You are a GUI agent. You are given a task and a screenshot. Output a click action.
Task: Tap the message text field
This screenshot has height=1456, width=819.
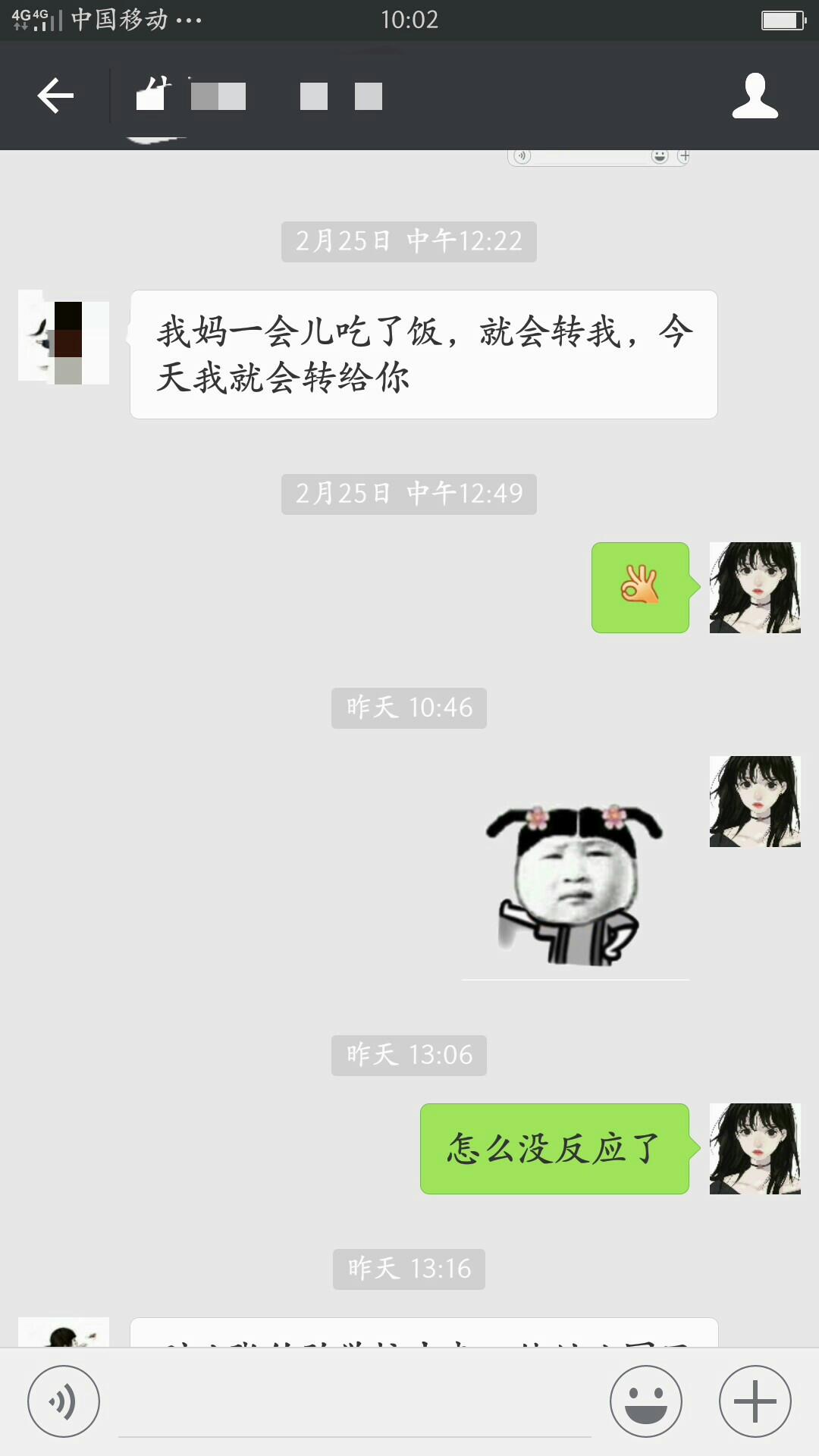click(354, 1403)
